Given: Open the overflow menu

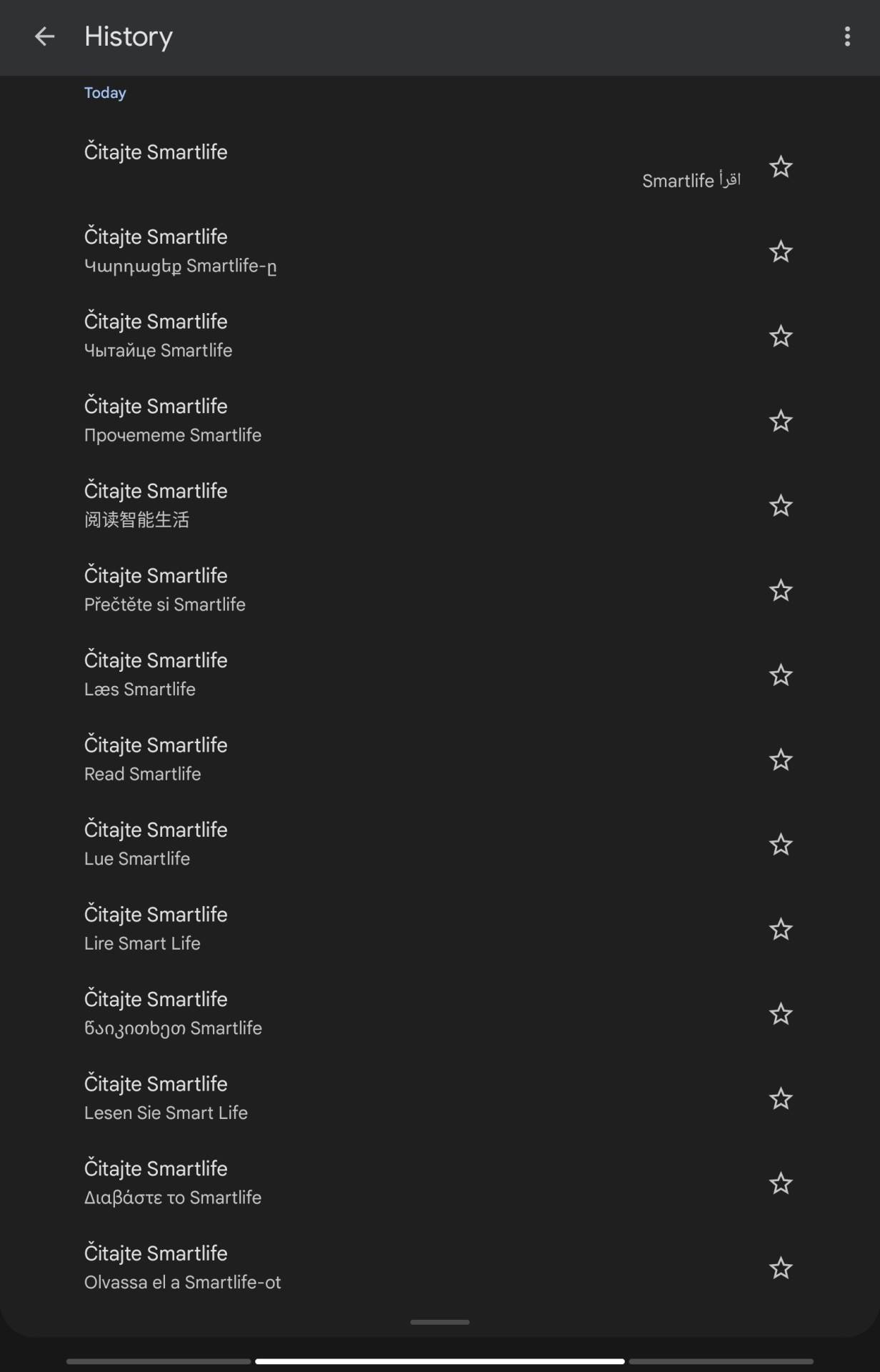Looking at the screenshot, I should point(847,36).
